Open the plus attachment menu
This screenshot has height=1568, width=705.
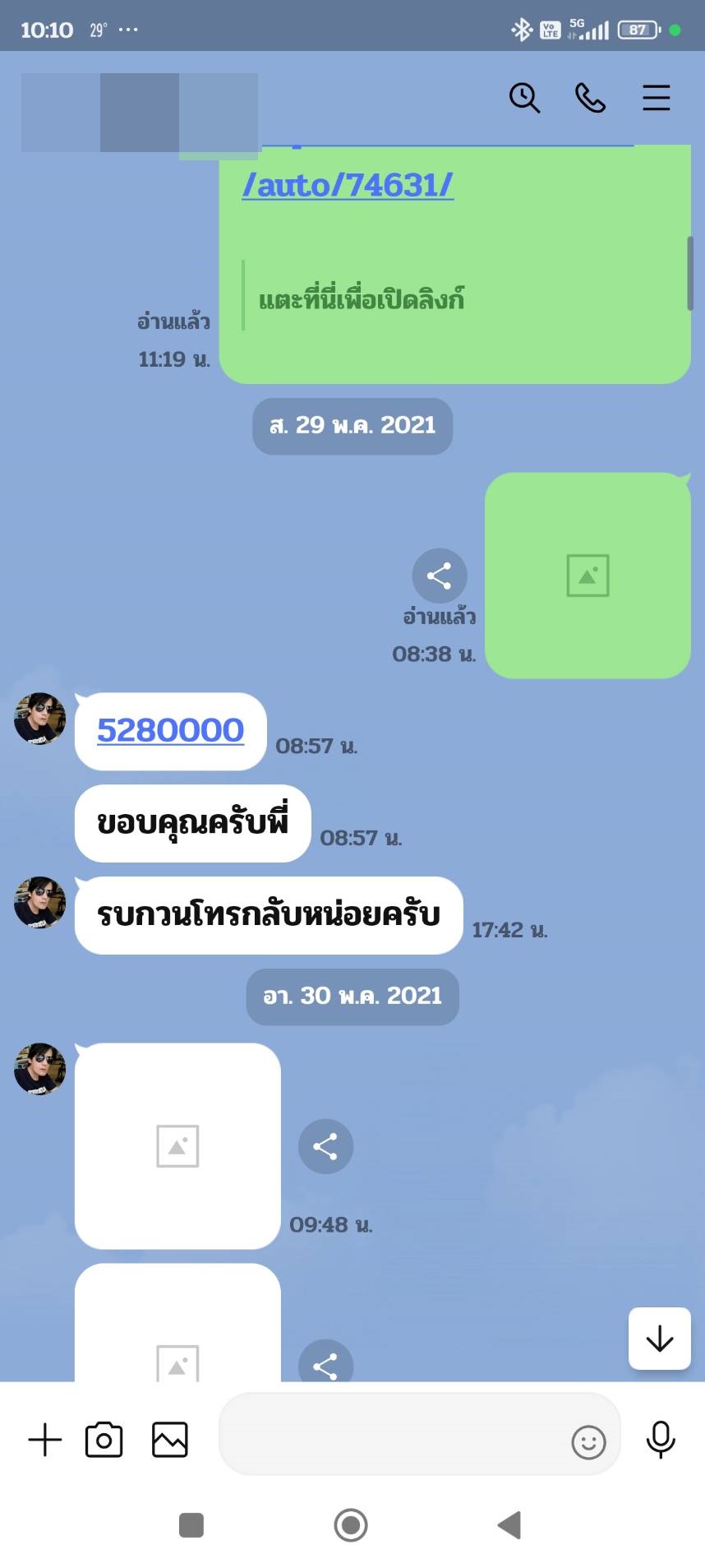click(45, 1440)
